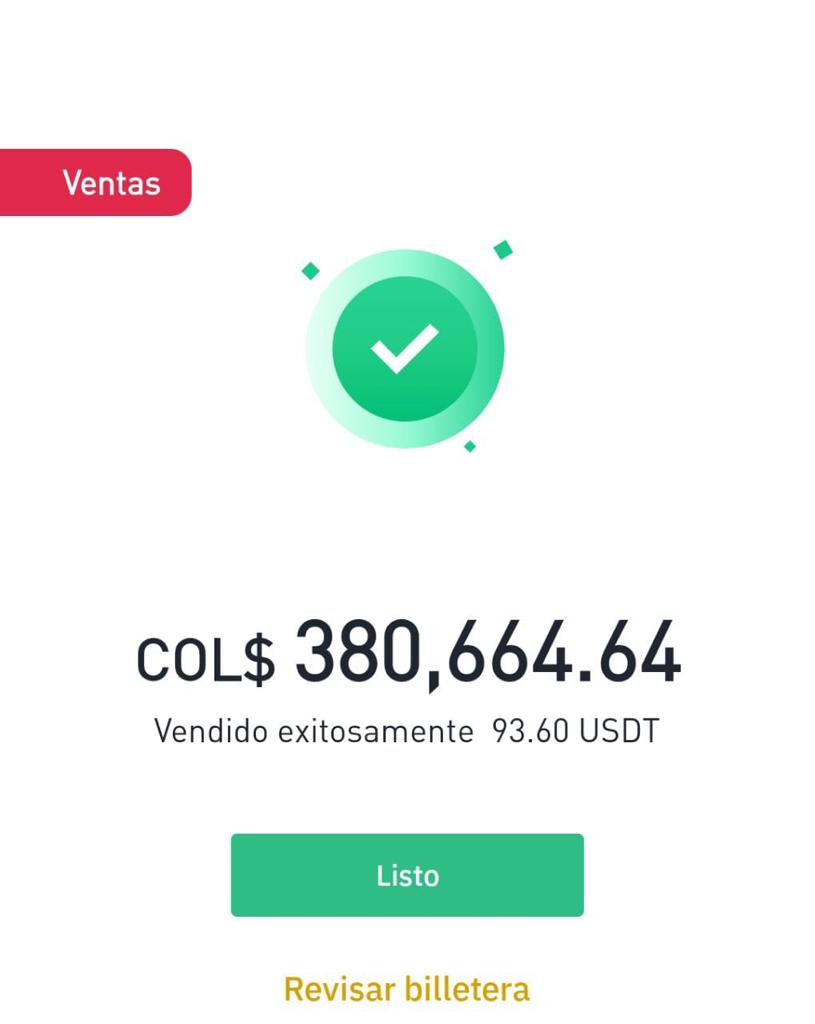815x1024 pixels.
Task: Click the Revisar billetera yellow link
Action: [x=406, y=988]
